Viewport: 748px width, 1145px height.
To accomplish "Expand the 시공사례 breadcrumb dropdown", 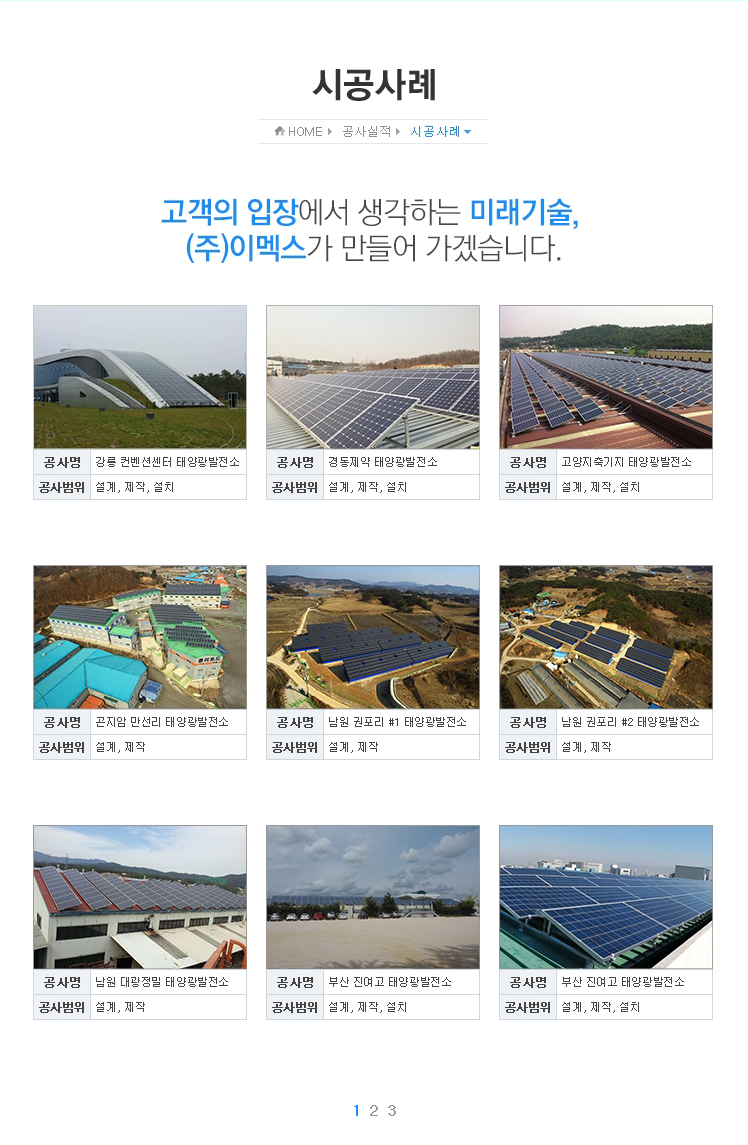I will (440, 132).
